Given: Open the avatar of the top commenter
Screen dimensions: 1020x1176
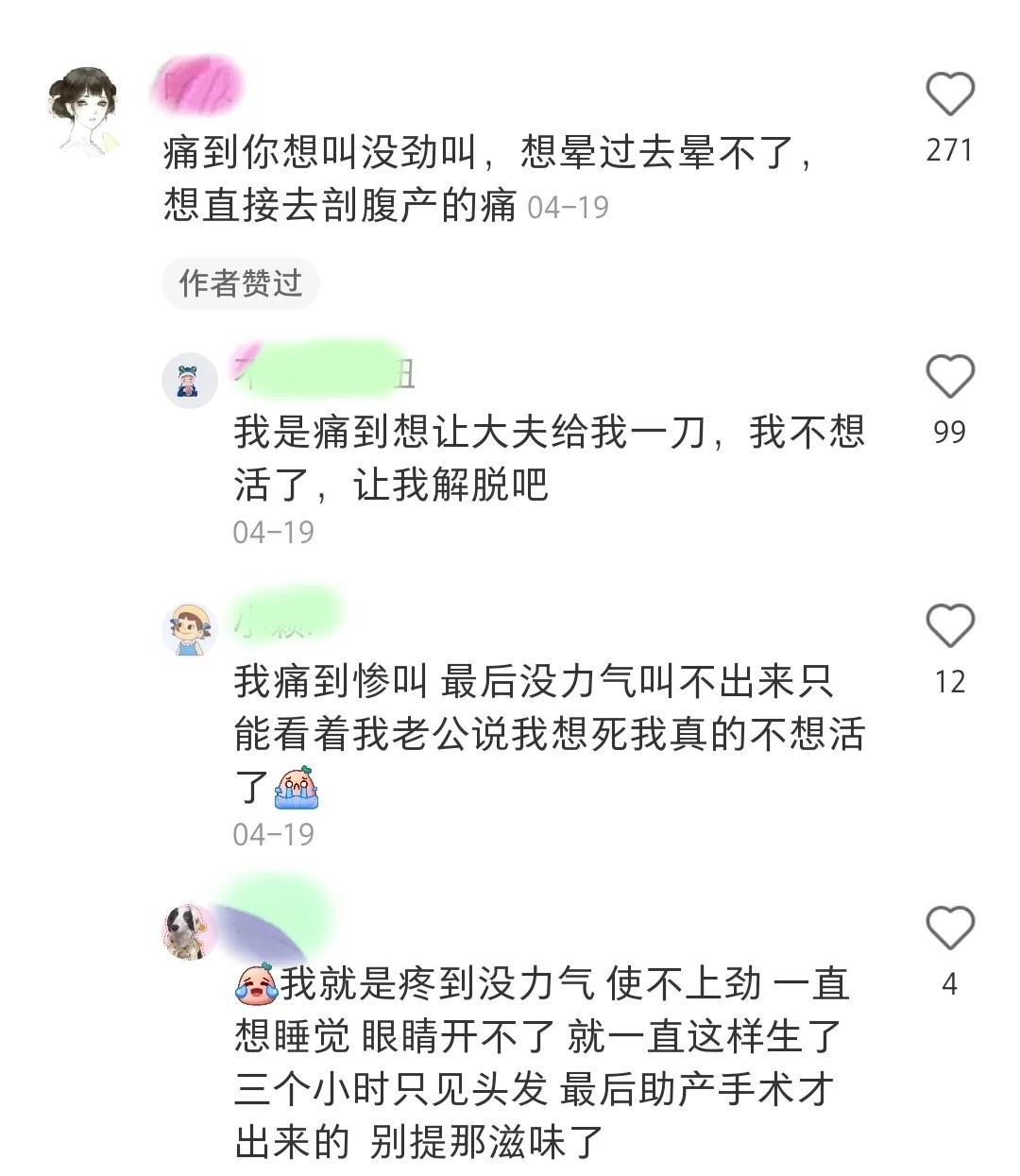Looking at the screenshot, I should tap(85, 109).
